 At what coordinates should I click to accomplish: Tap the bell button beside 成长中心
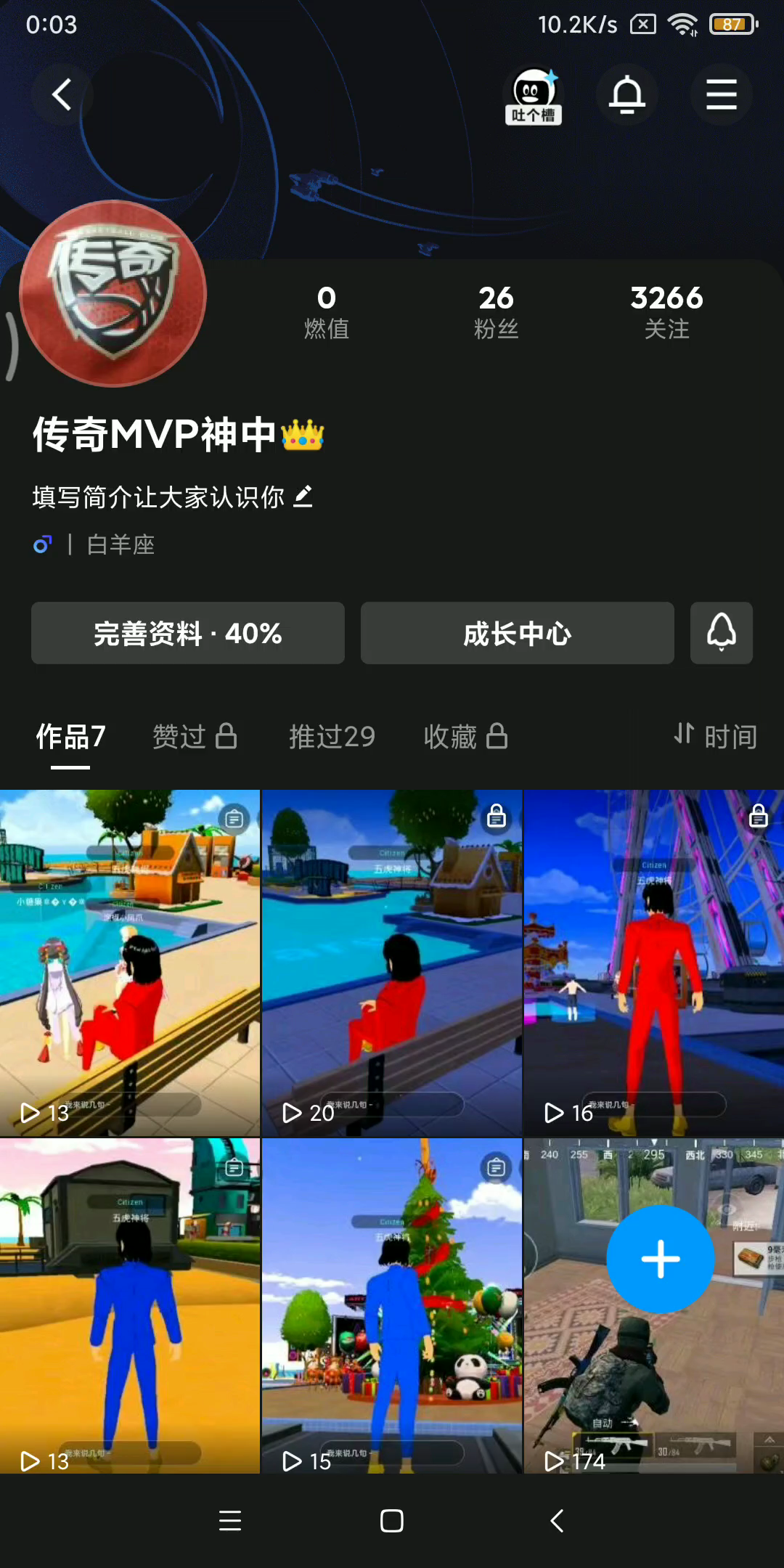pyautogui.click(x=721, y=633)
